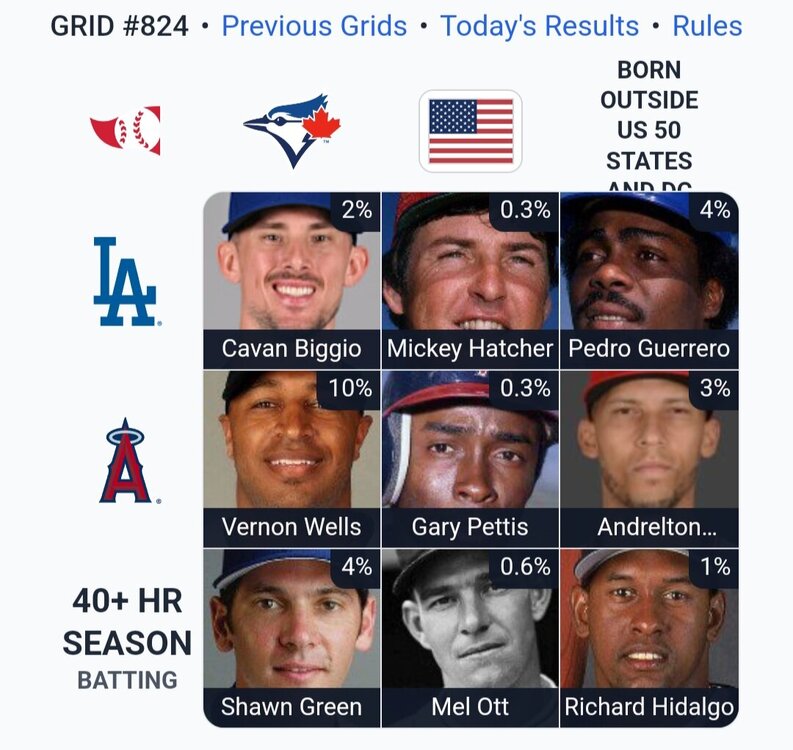Open the Shawn Green cell
Image resolution: width=793 pixels, height=750 pixels.
[x=292, y=637]
